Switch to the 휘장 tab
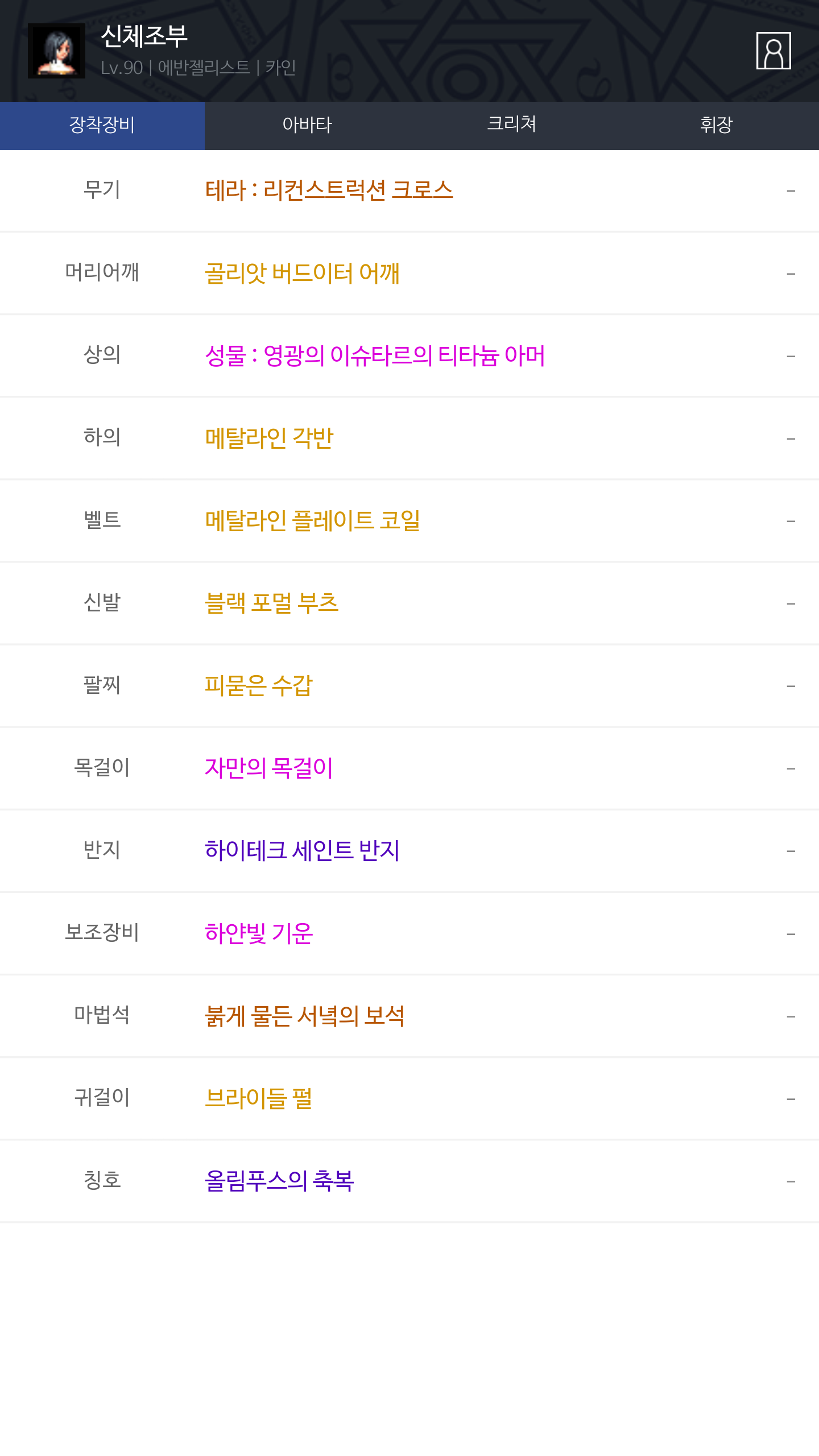This screenshot has width=819, height=1456. tap(717, 126)
